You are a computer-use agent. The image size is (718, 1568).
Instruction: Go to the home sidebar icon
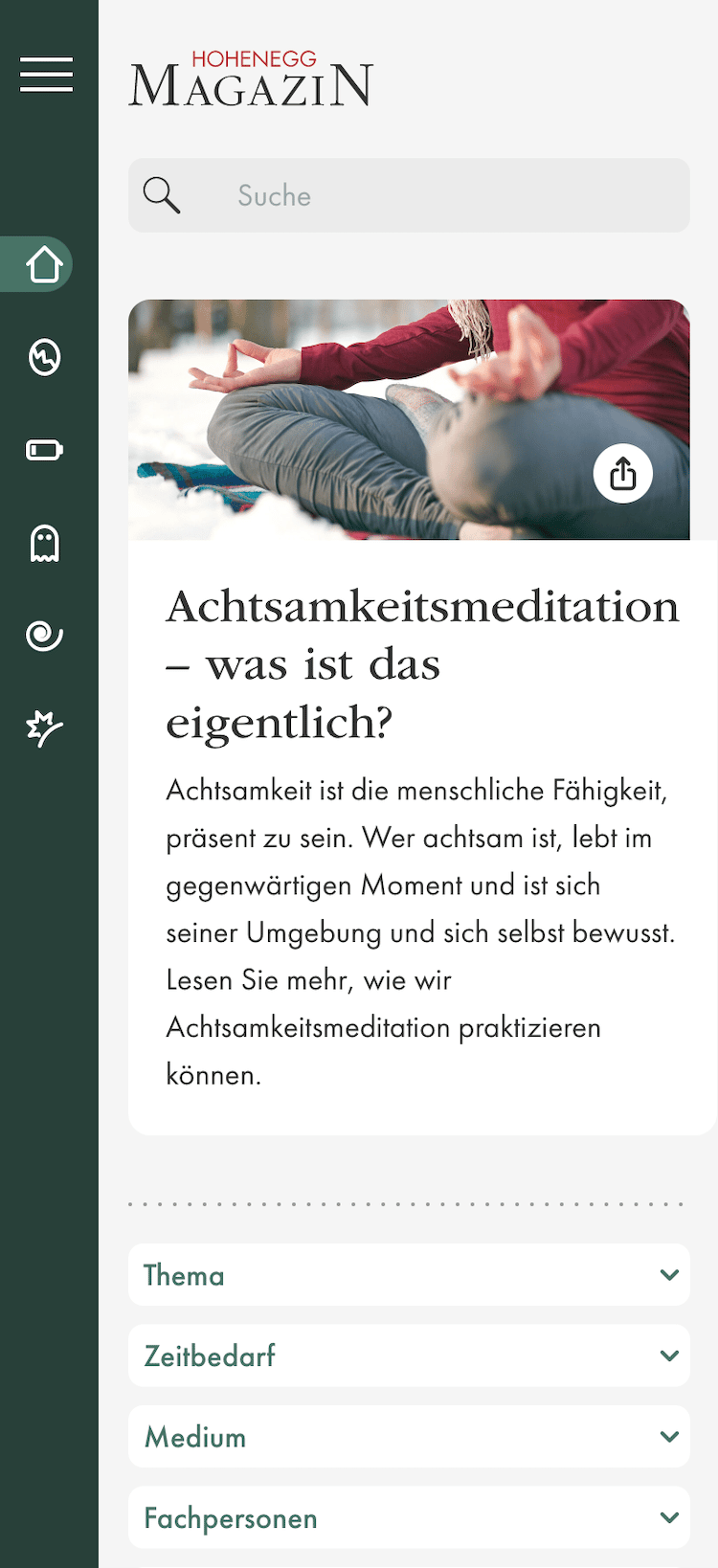click(x=44, y=264)
